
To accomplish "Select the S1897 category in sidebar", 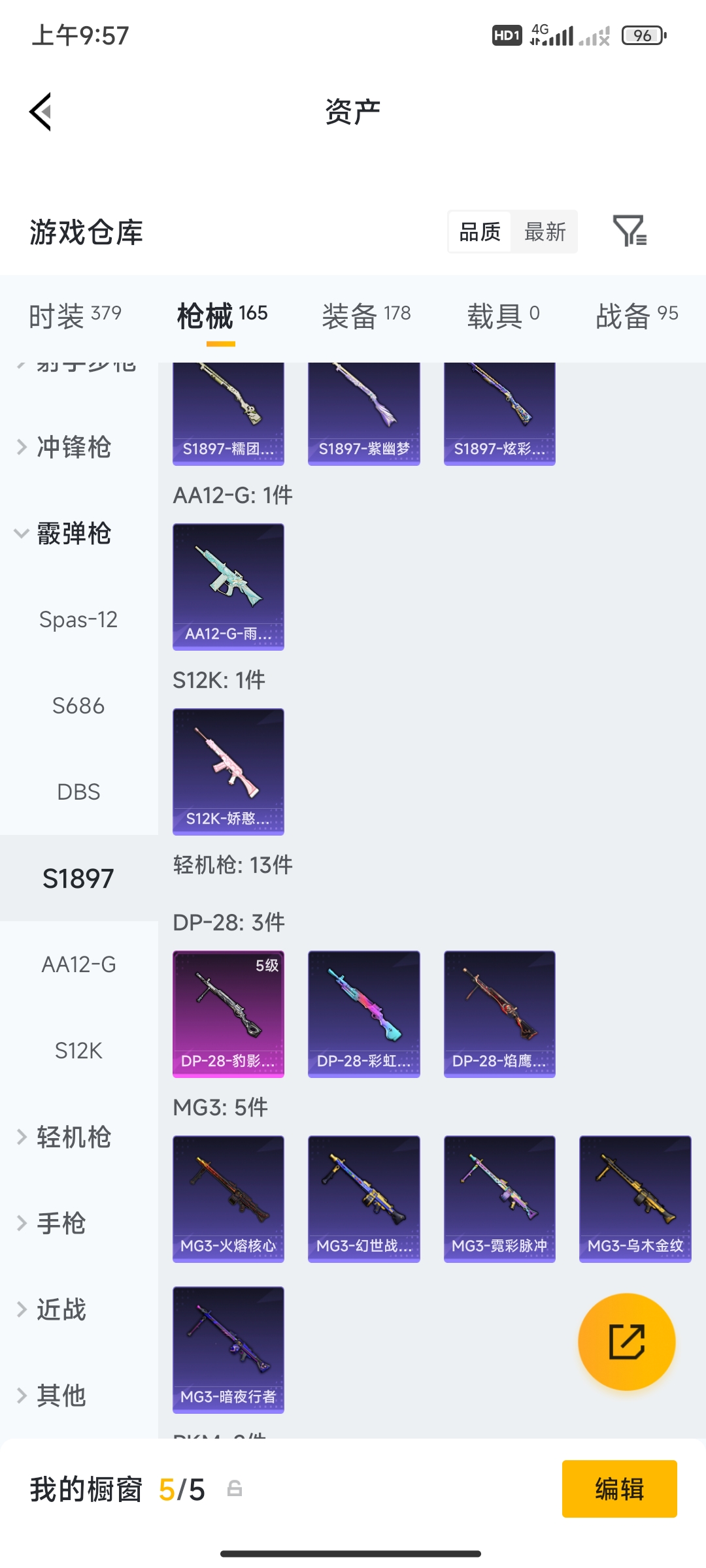I will click(78, 878).
